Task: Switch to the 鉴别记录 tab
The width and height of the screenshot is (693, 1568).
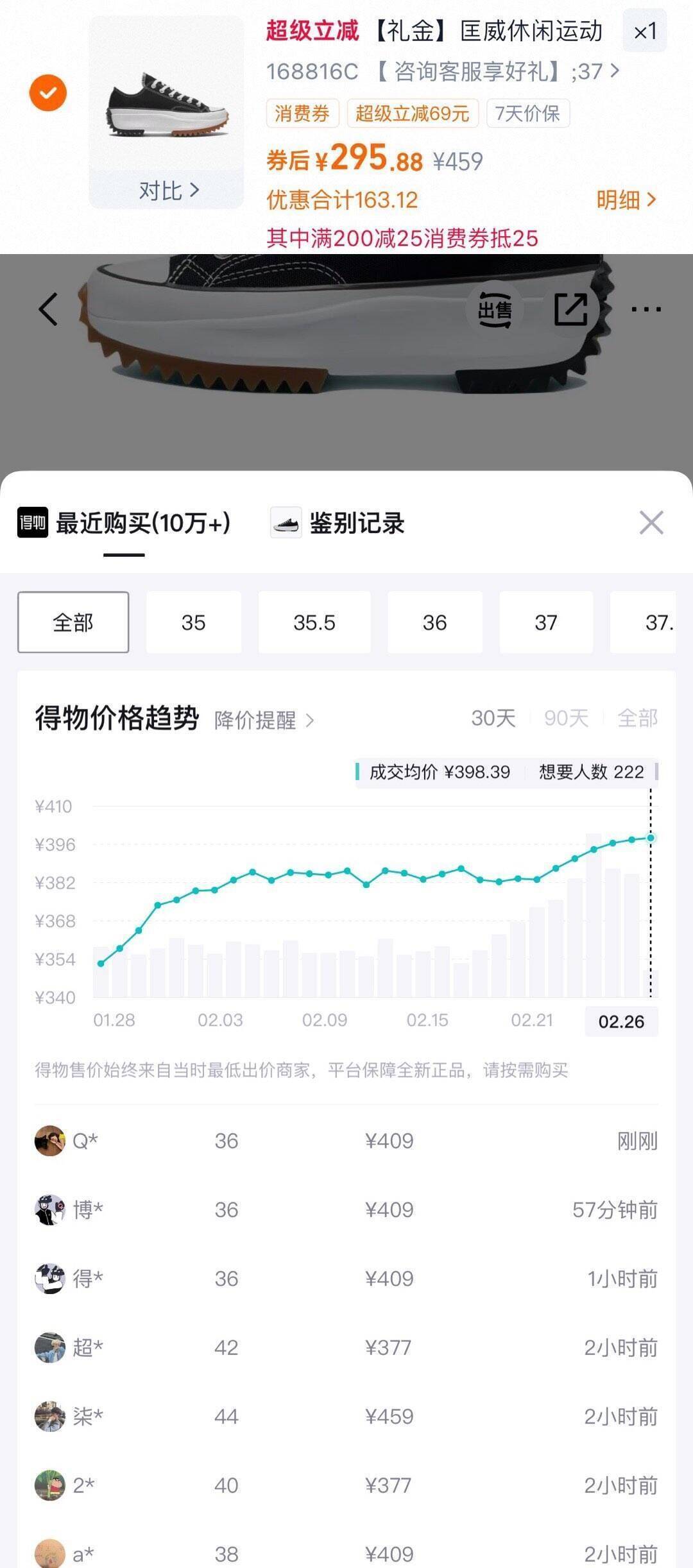Action: coord(359,522)
